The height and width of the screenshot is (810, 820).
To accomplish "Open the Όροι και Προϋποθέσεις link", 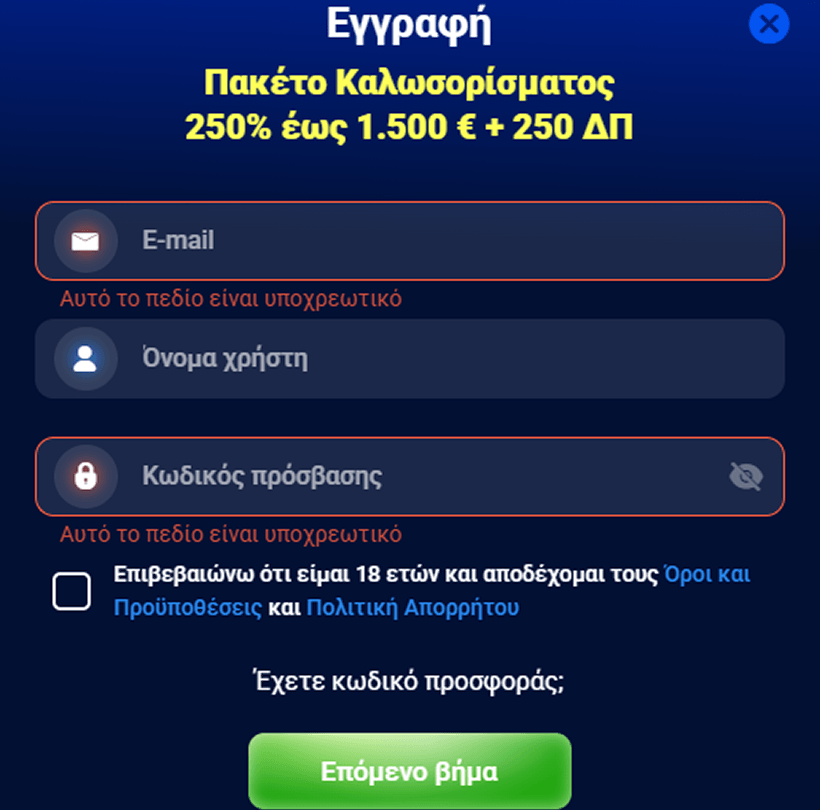I will coord(706,575).
